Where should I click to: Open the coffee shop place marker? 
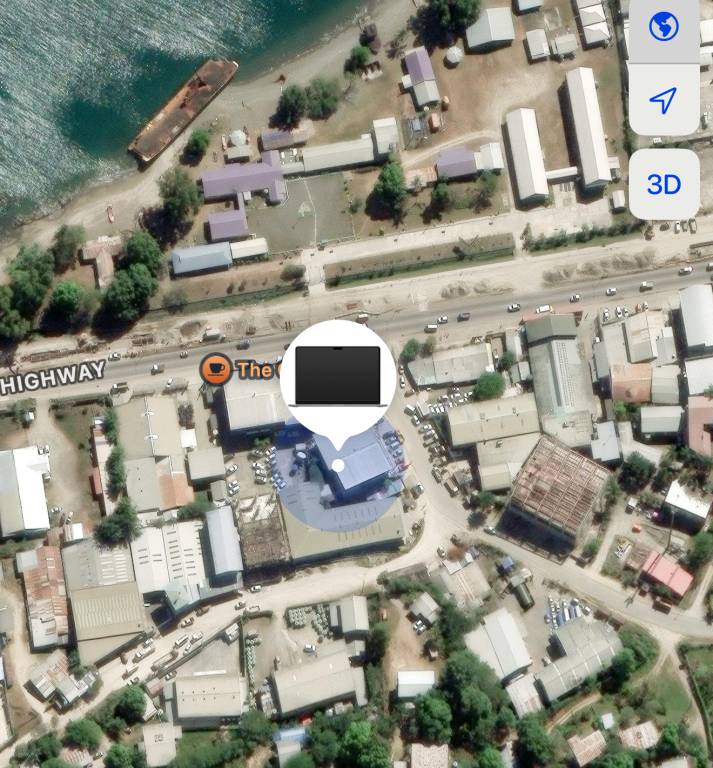pyautogui.click(x=215, y=370)
